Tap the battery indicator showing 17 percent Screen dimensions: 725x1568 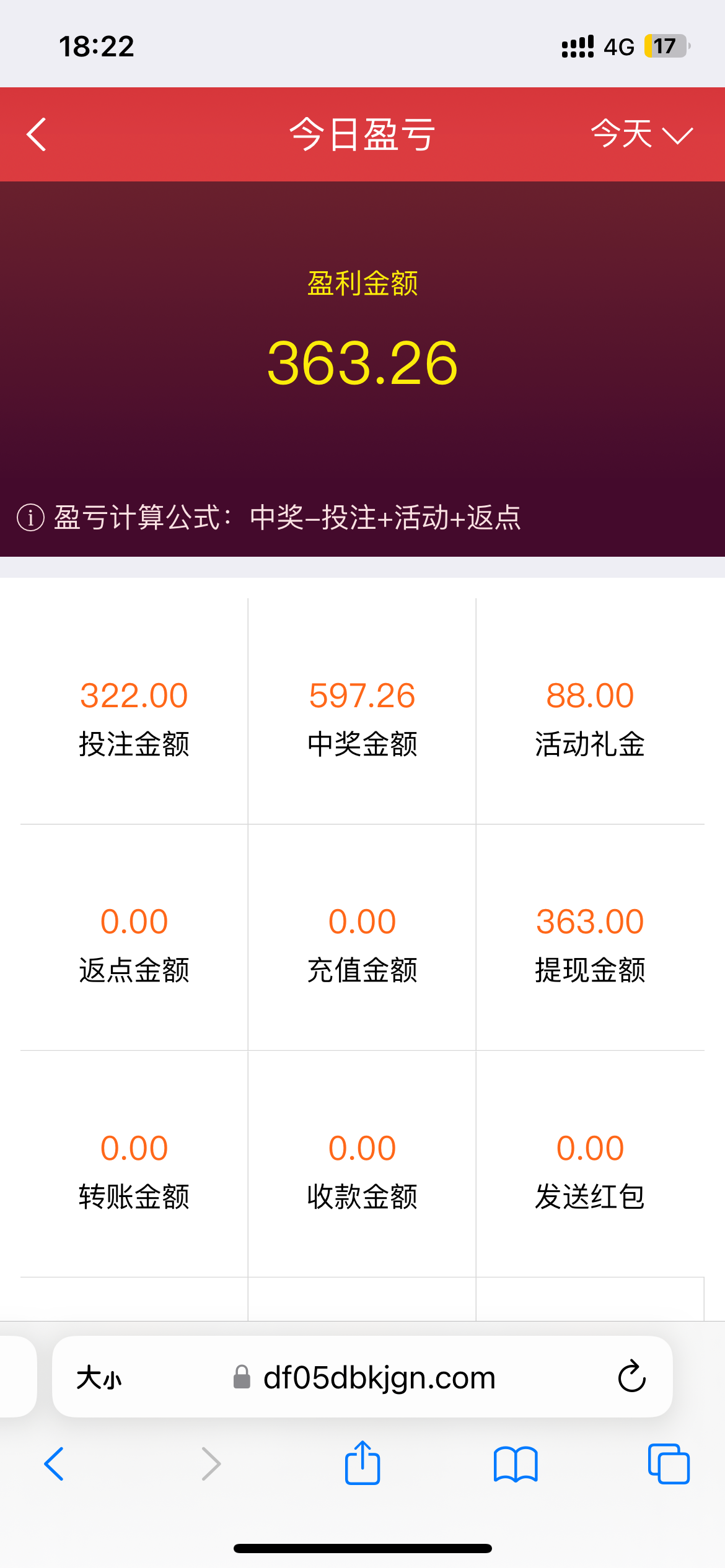click(x=666, y=46)
